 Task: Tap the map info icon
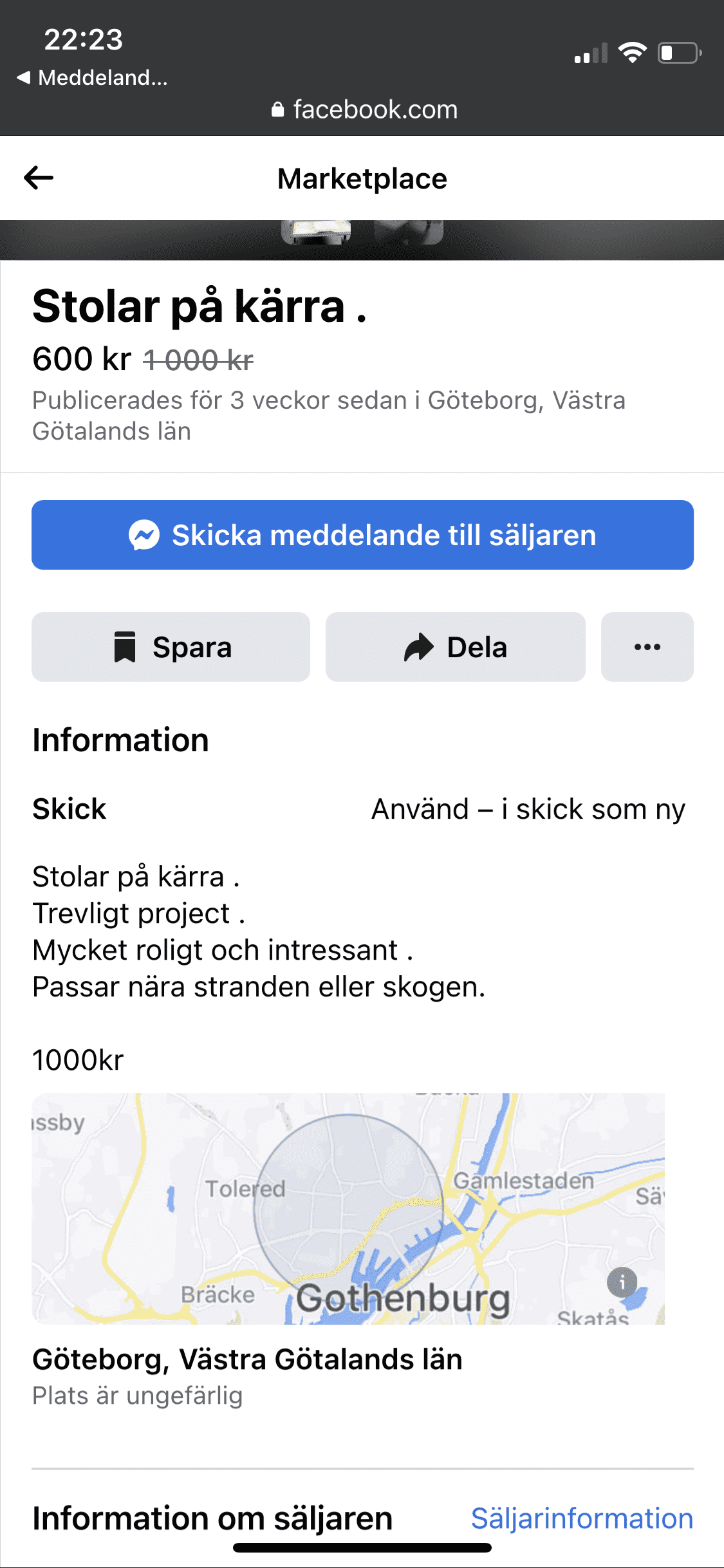(x=622, y=1283)
